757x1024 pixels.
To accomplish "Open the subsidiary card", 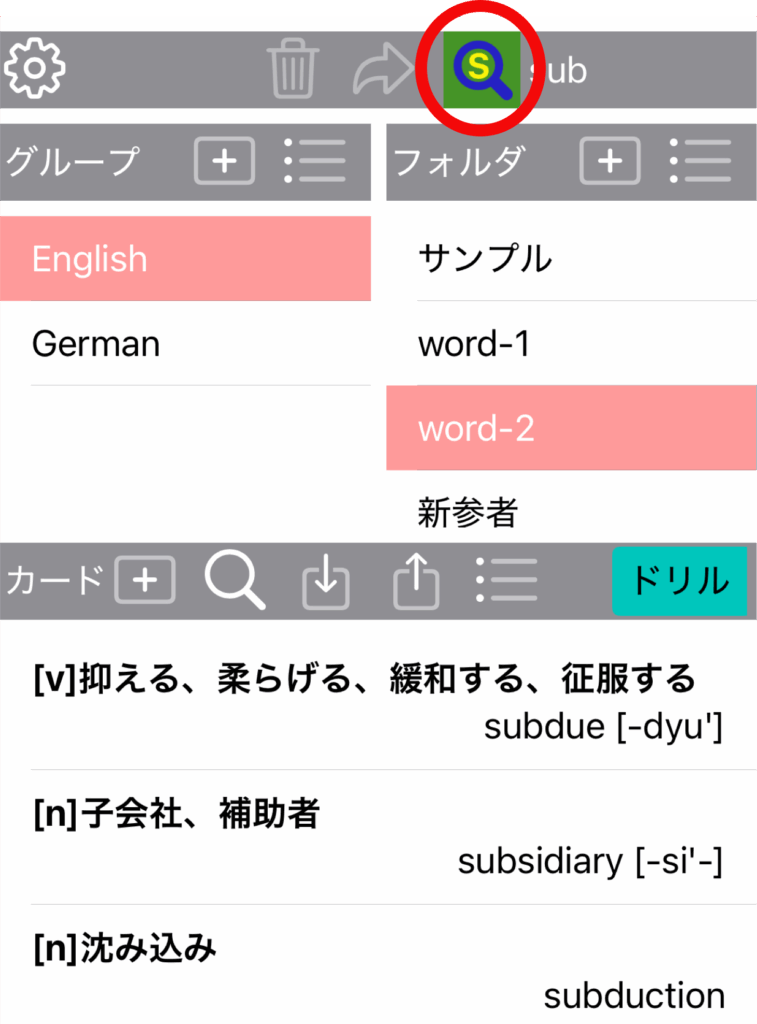I will 378,837.
